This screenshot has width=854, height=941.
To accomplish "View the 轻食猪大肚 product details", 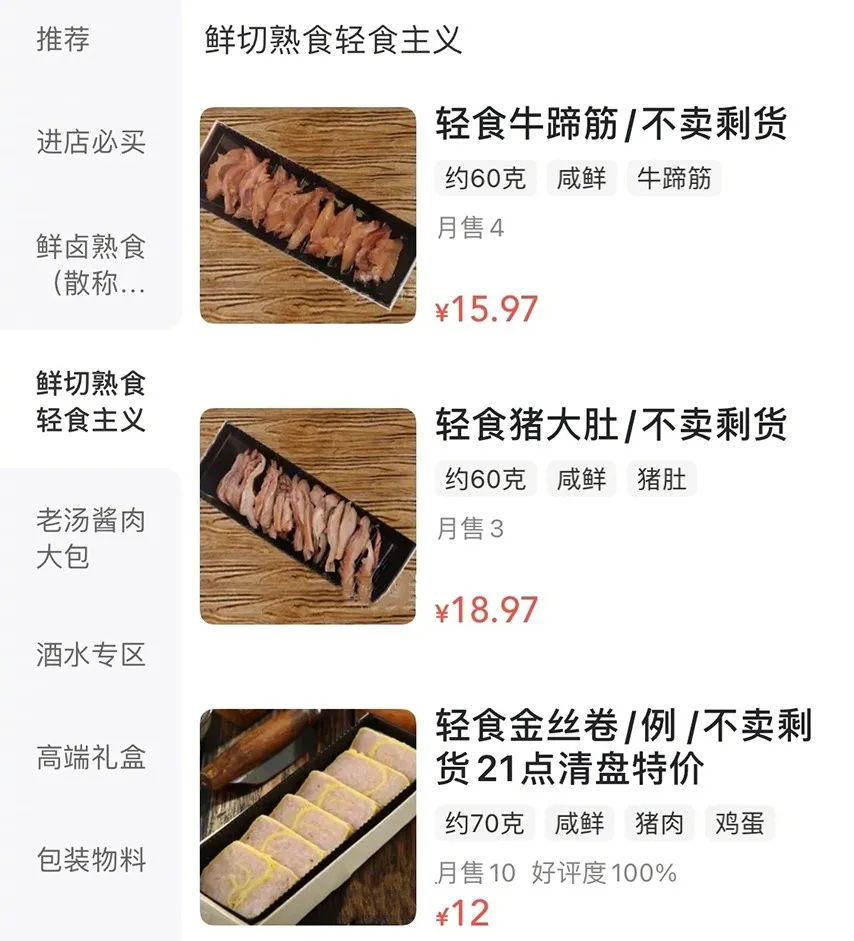I will click(x=611, y=425).
